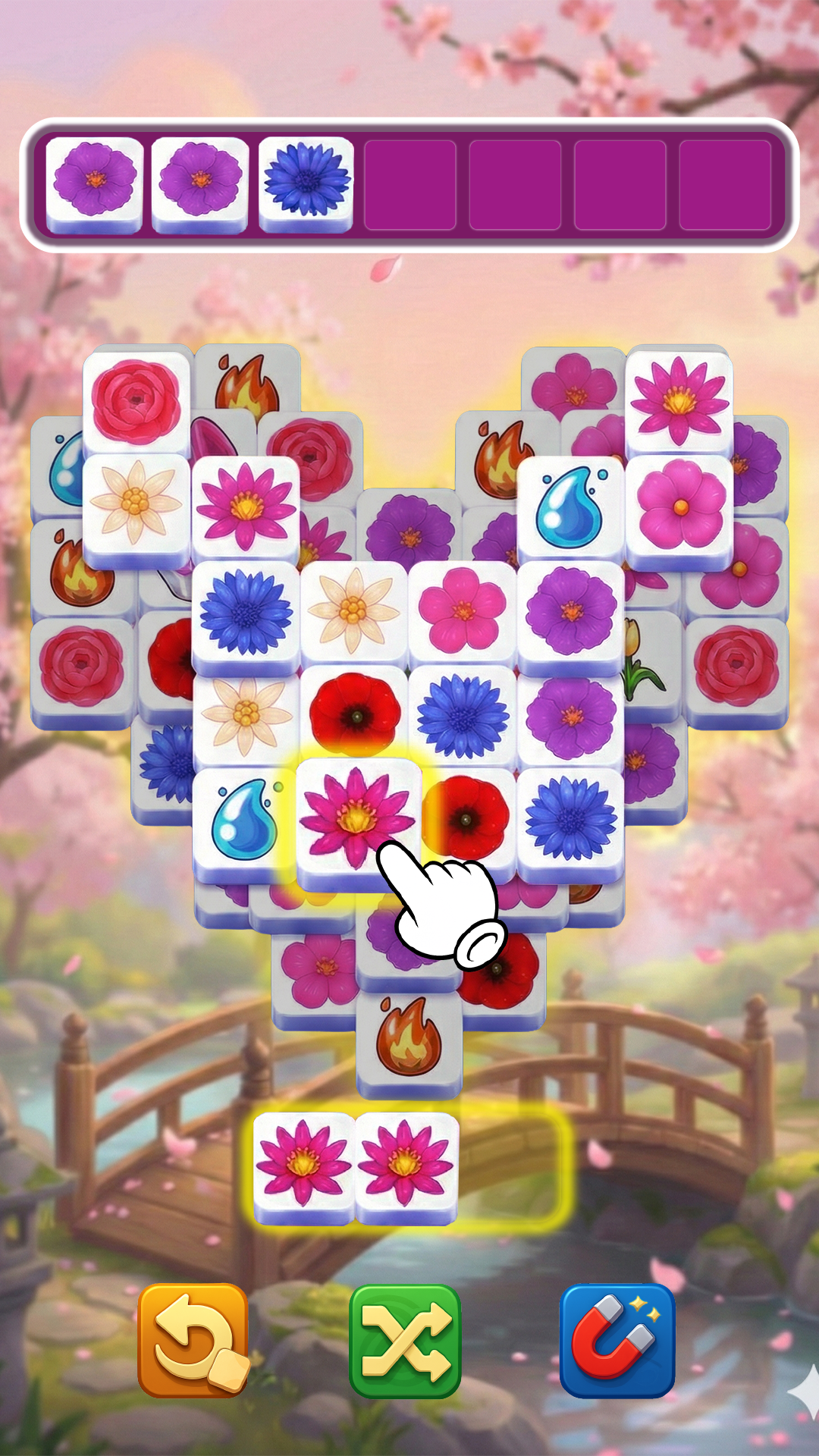Undo the last tile move
This screenshot has height=1456, width=819.
click(194, 1340)
